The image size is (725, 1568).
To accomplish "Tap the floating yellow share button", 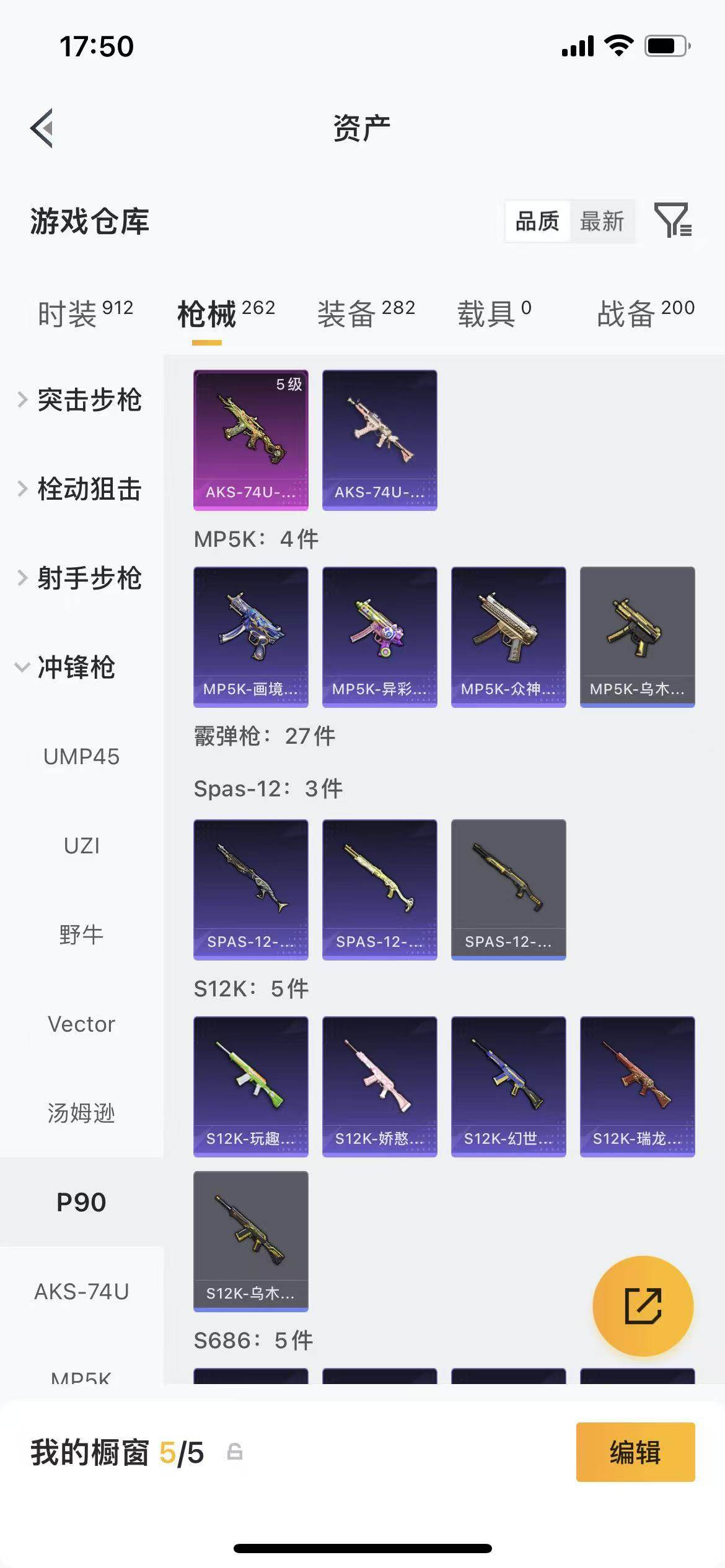I will [643, 1305].
